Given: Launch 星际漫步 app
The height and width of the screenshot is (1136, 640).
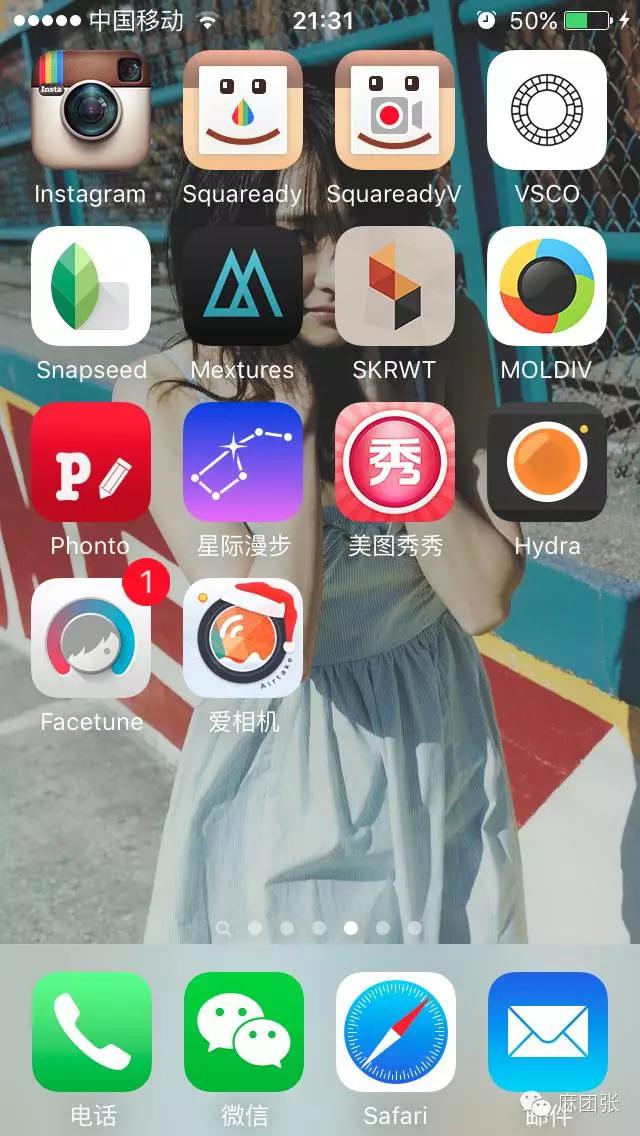Looking at the screenshot, I should pyautogui.click(x=243, y=462).
